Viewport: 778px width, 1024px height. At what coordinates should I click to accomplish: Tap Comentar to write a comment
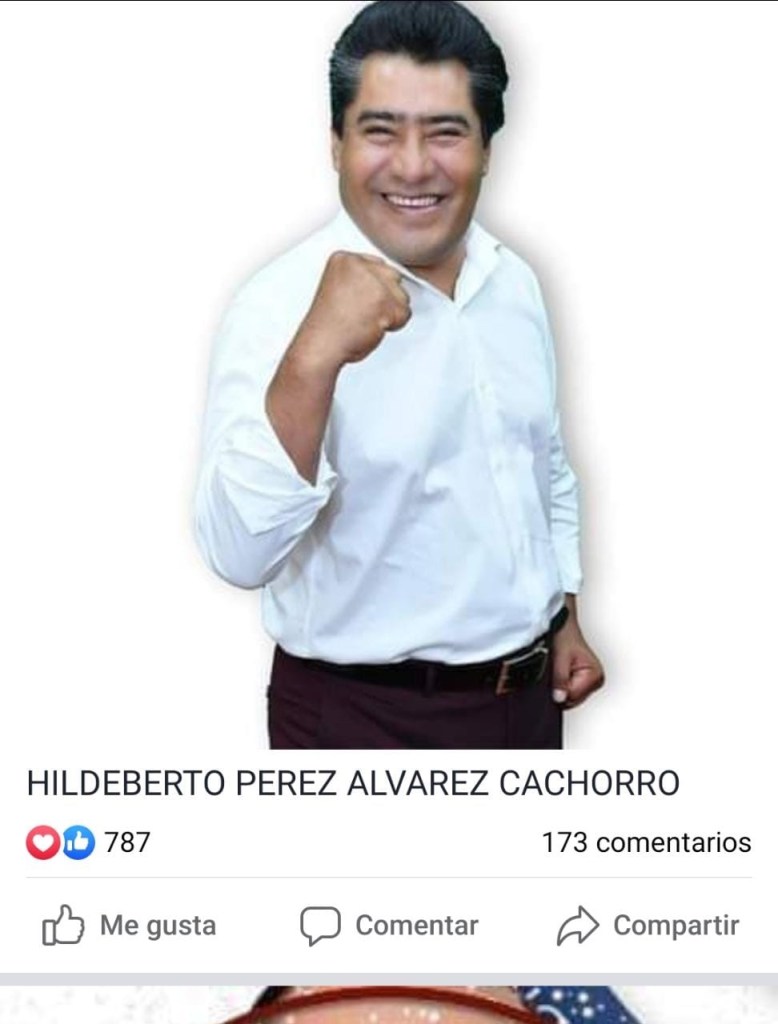389,925
